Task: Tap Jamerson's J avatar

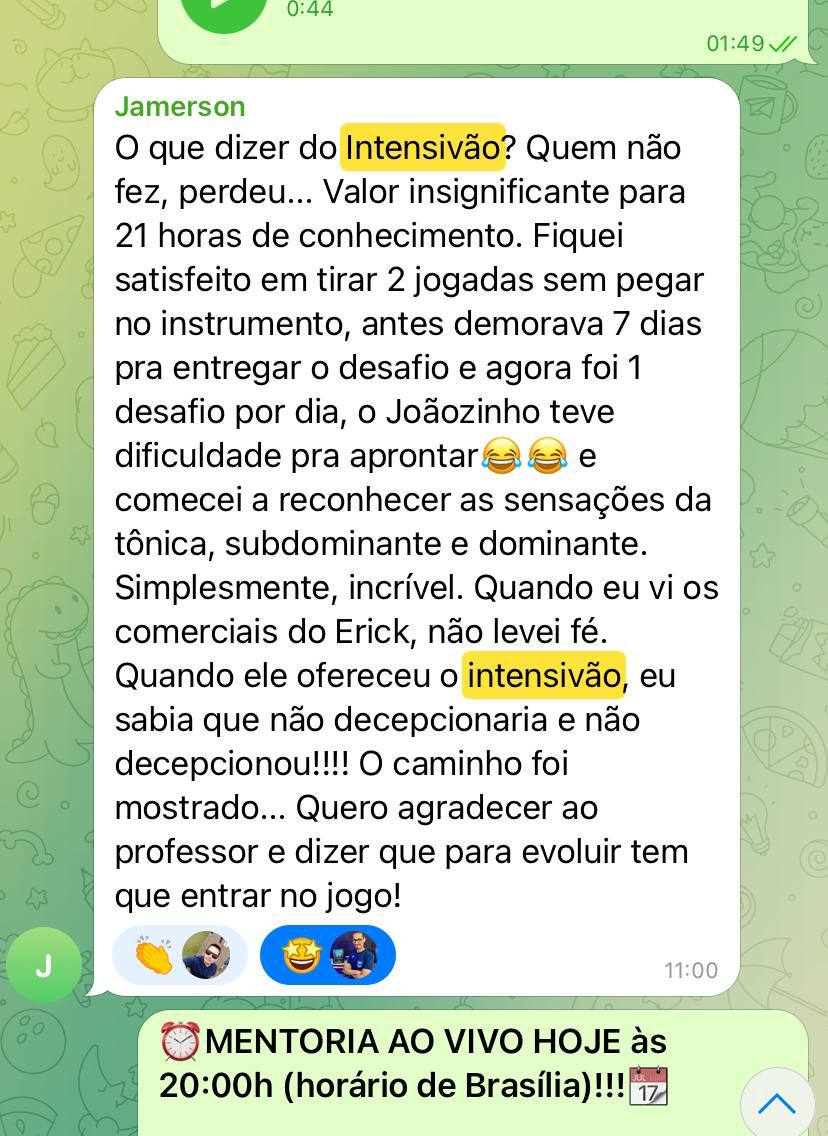Action: click(x=43, y=965)
